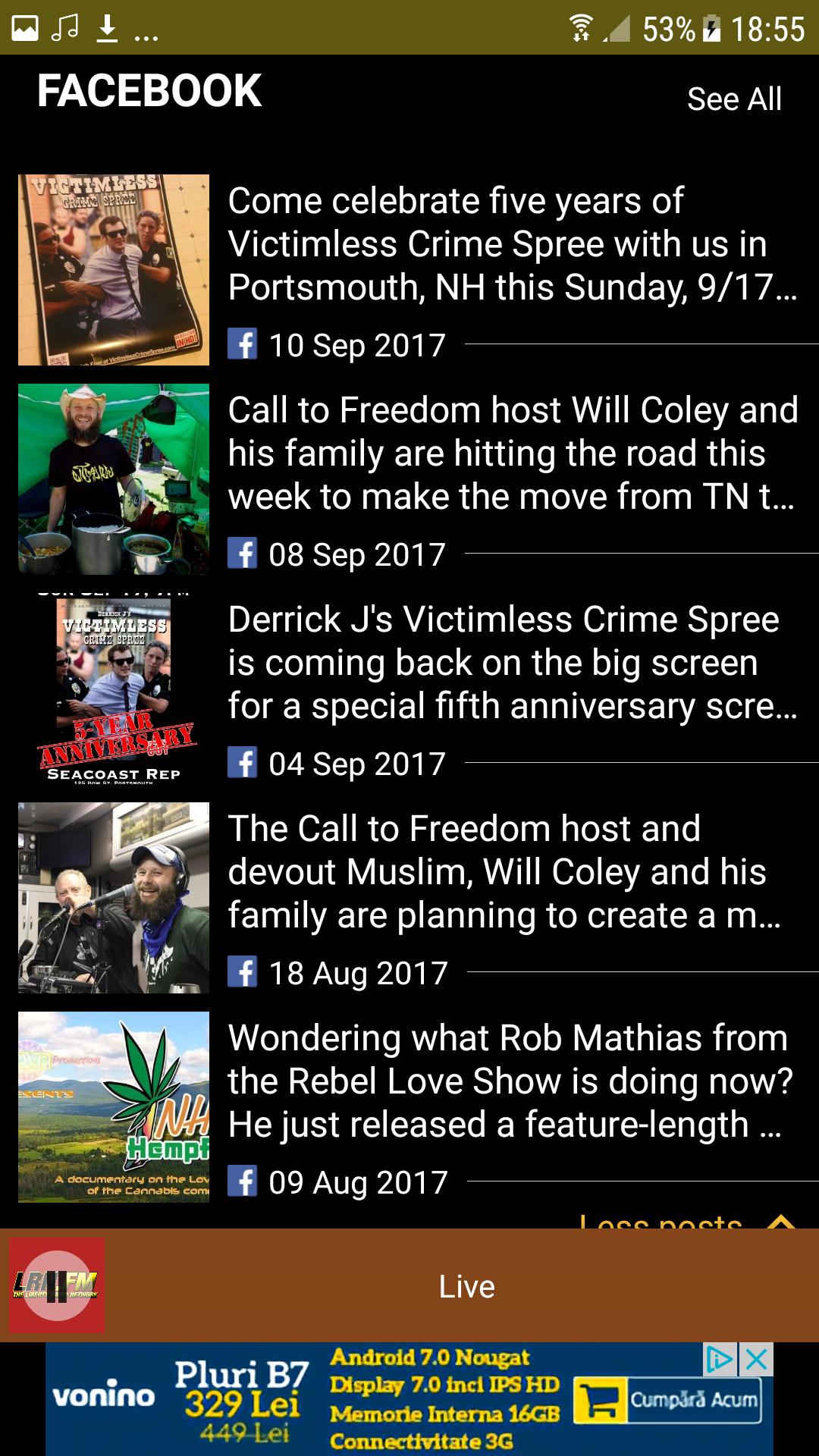819x1456 pixels.
Task: Open the Victimless Crime Spree poster thumbnail
Action: coord(114,267)
